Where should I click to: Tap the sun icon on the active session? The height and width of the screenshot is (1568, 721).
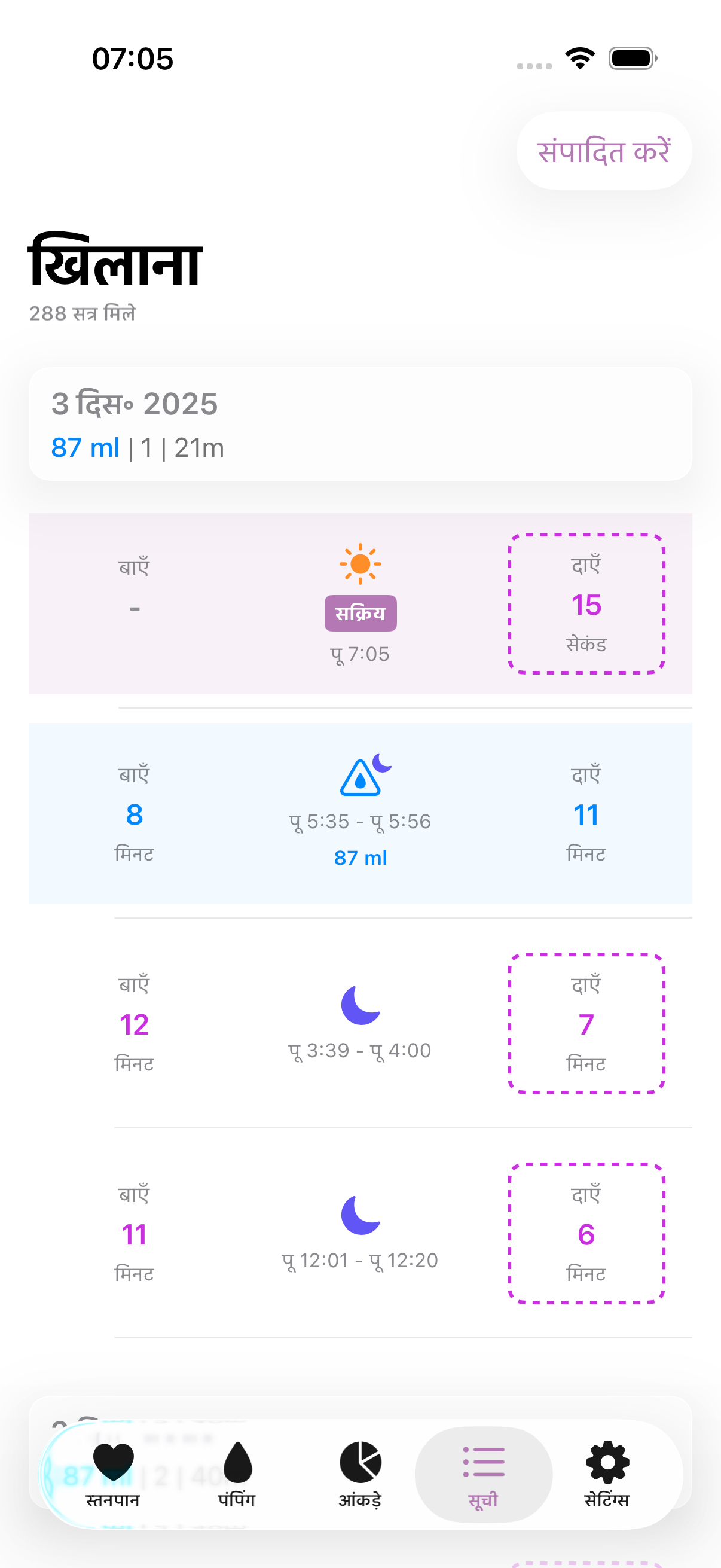[360, 565]
